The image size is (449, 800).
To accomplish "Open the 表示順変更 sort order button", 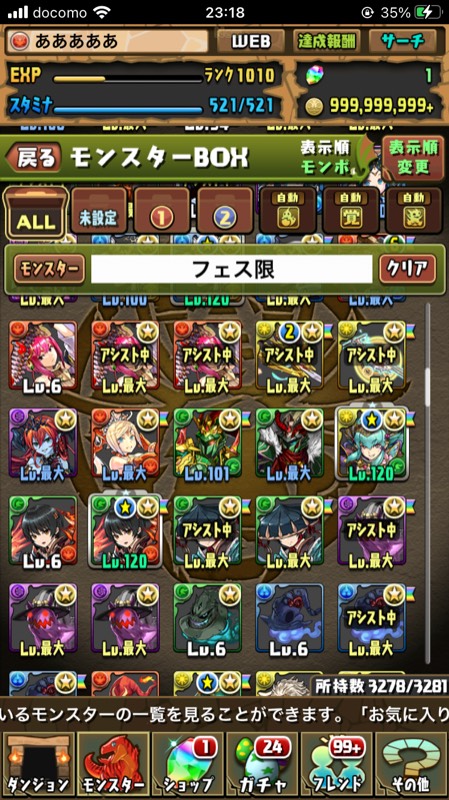I will [x=413, y=158].
